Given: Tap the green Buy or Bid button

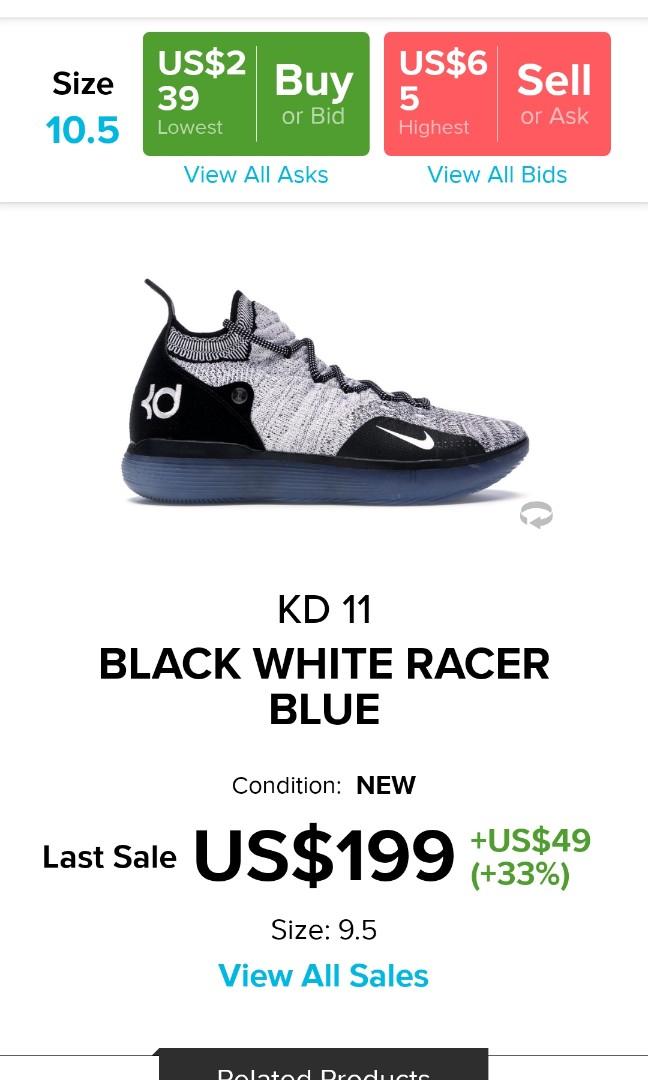Looking at the screenshot, I should (x=256, y=94).
